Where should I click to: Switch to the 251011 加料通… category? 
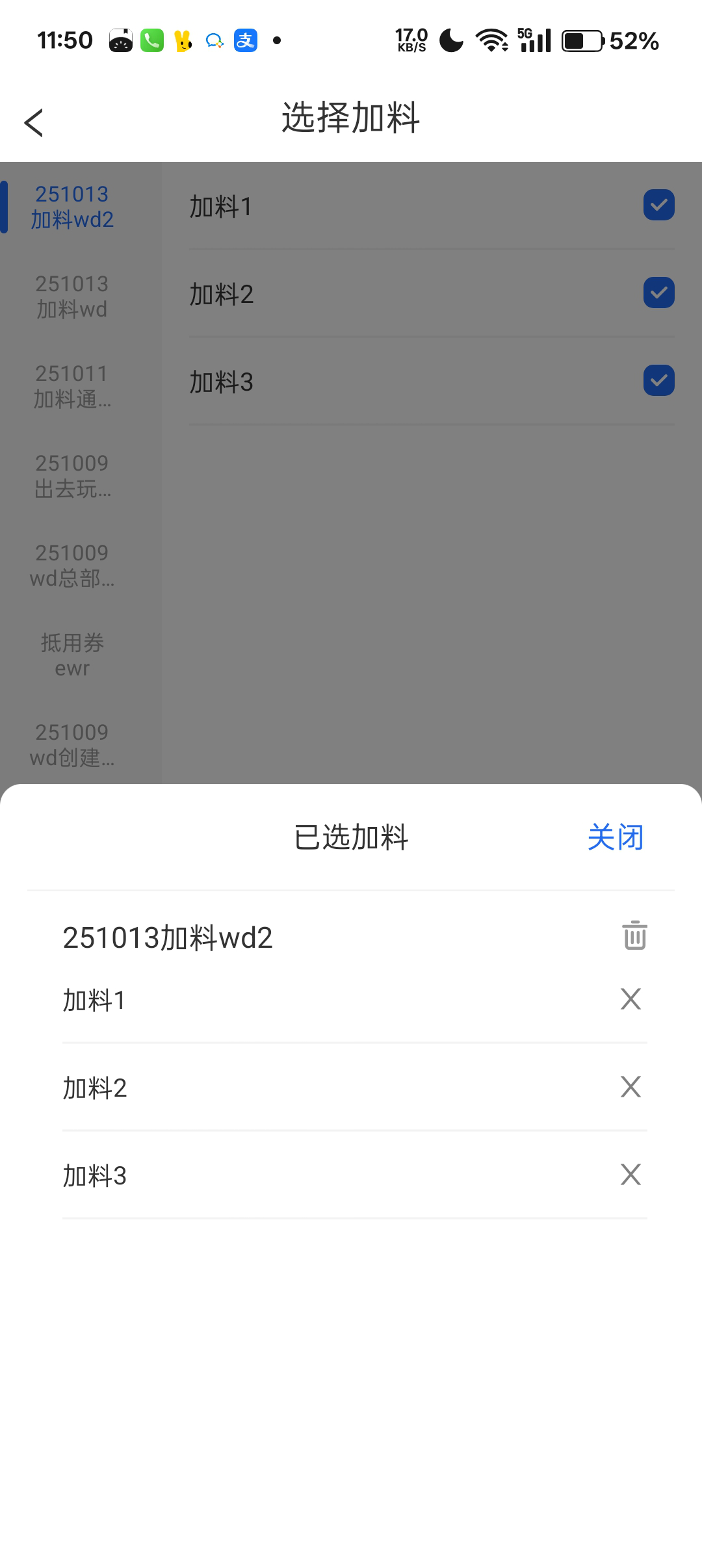(x=72, y=386)
